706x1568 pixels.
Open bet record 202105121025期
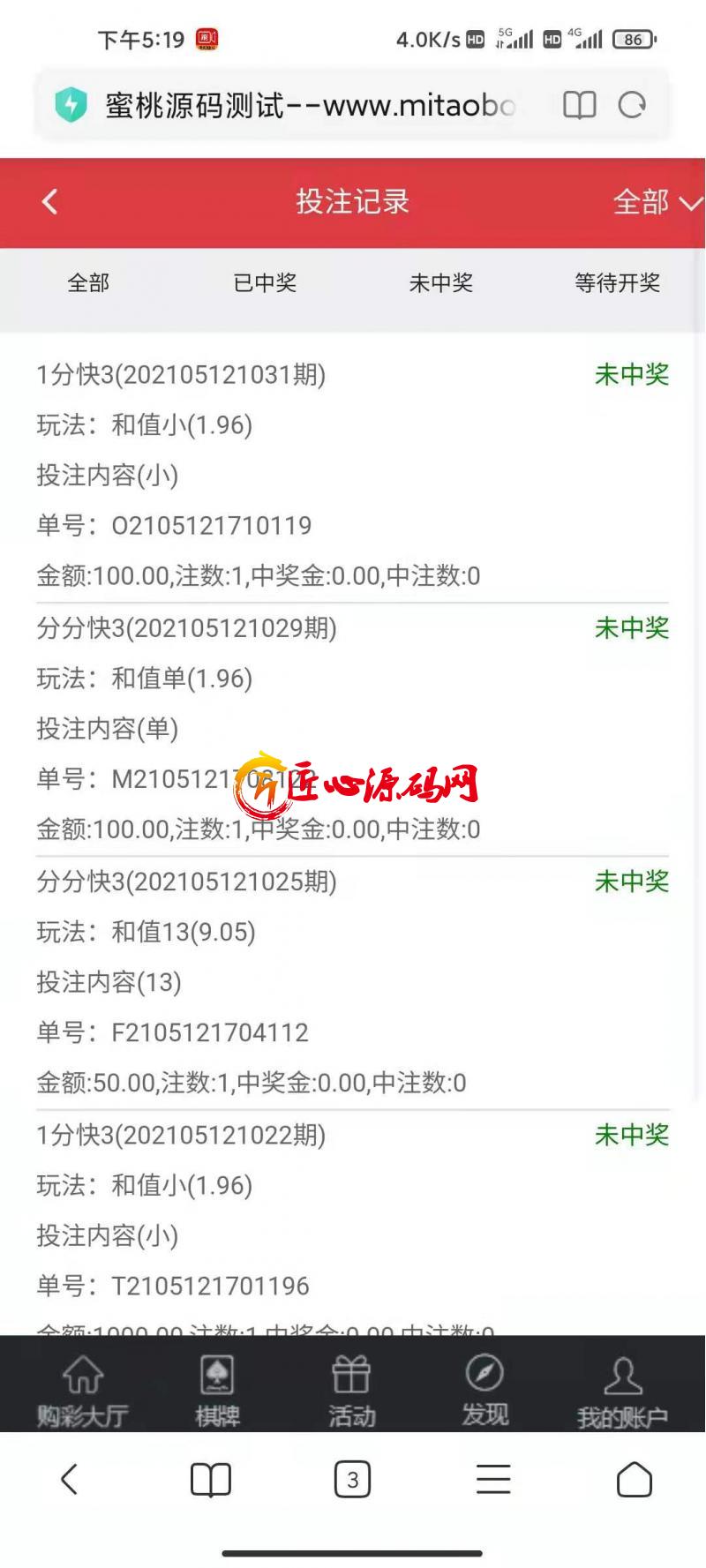pos(352,981)
